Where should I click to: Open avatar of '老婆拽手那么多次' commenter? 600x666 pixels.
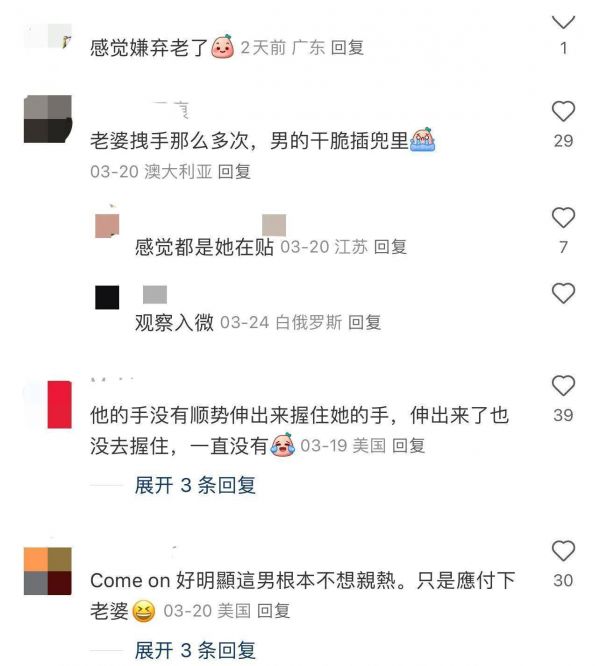[47, 120]
